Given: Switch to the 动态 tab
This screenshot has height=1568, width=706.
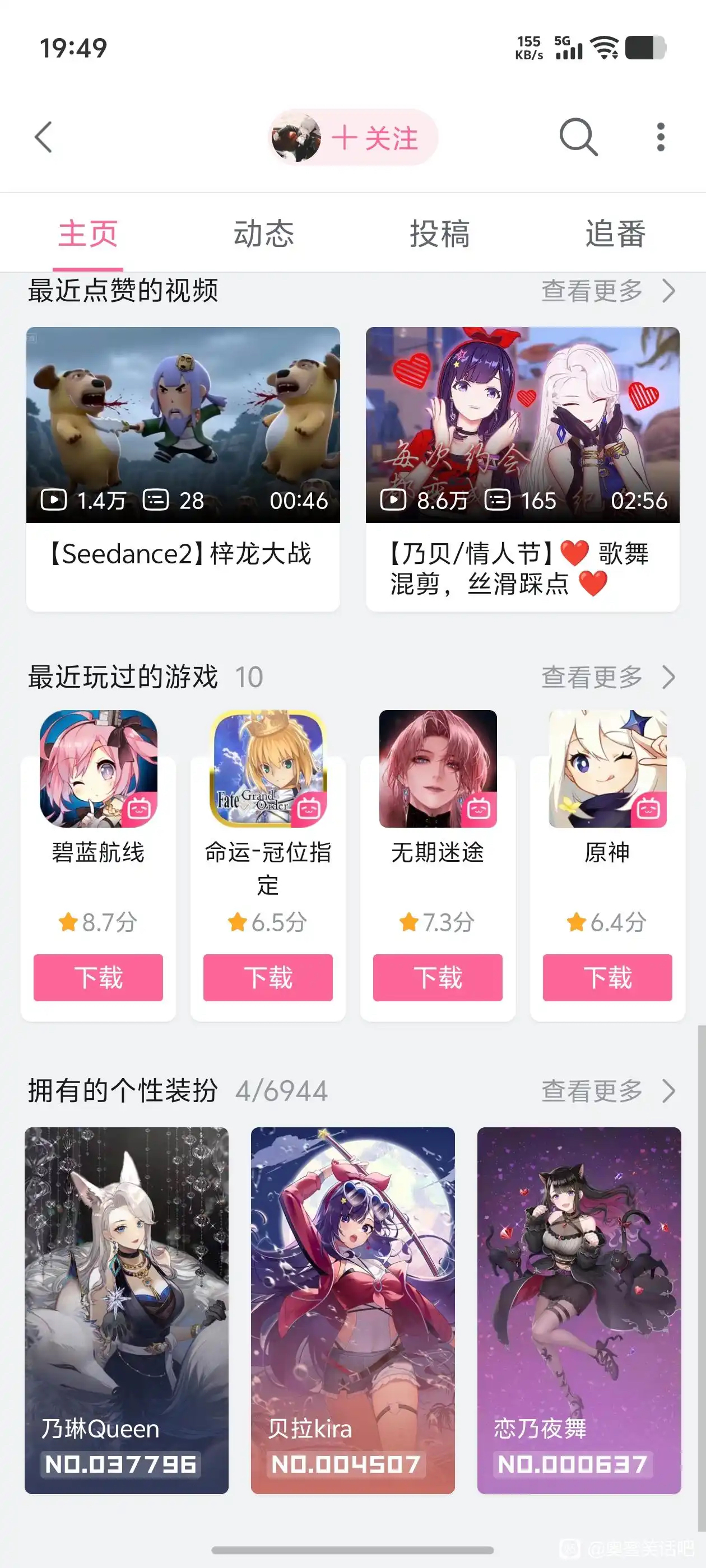Looking at the screenshot, I should (264, 234).
